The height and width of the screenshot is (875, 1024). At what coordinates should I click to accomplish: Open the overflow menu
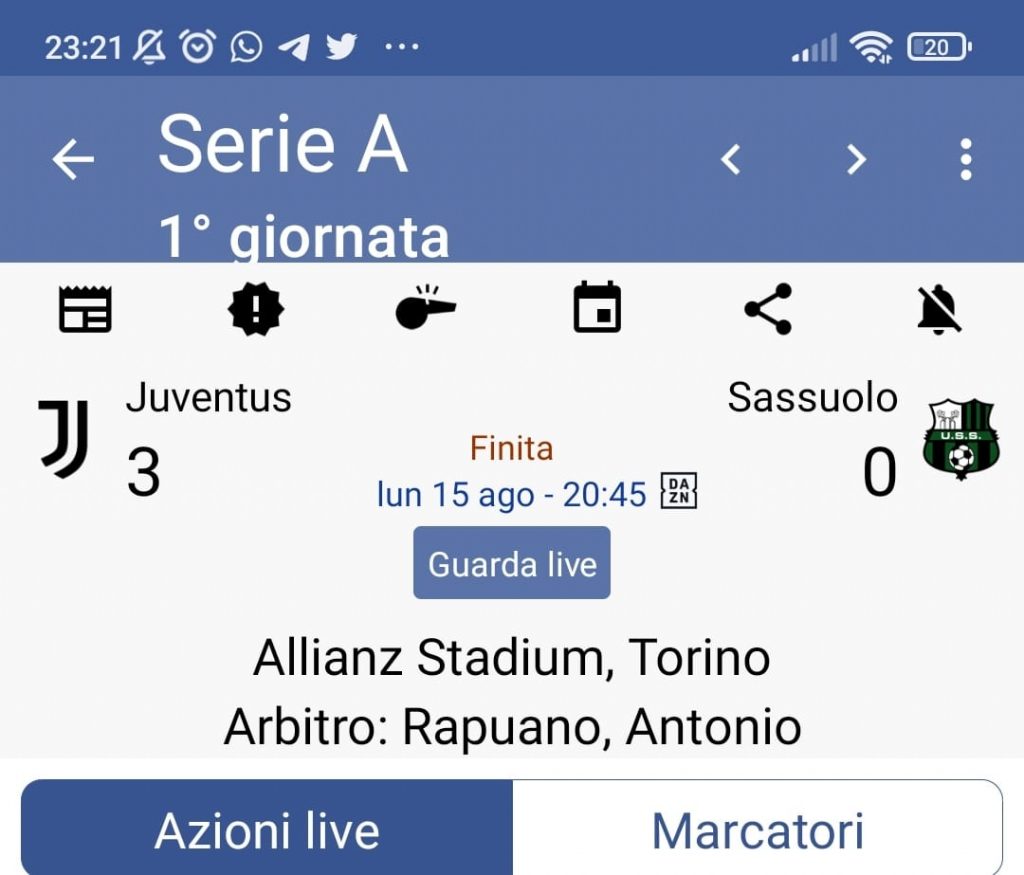(965, 159)
